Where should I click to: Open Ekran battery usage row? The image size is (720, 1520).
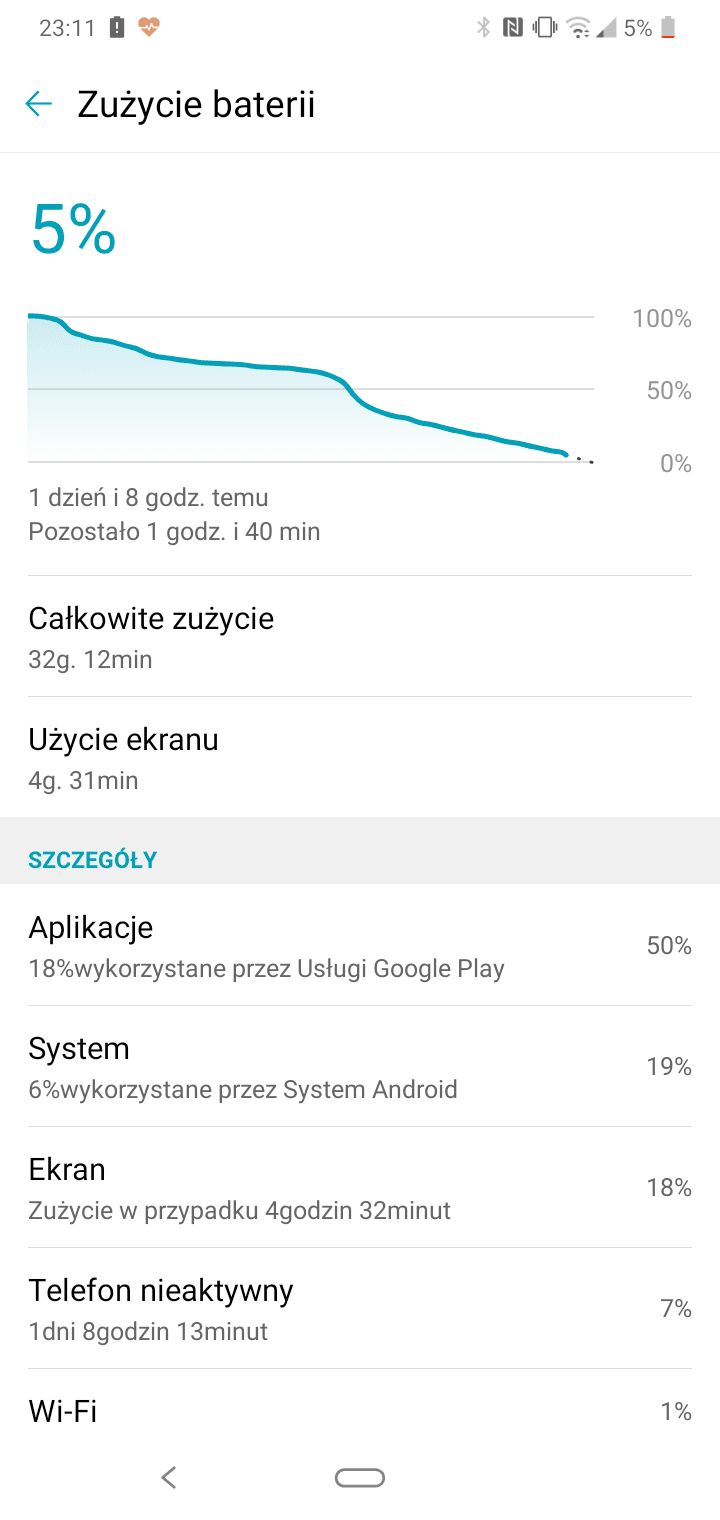[360, 1188]
